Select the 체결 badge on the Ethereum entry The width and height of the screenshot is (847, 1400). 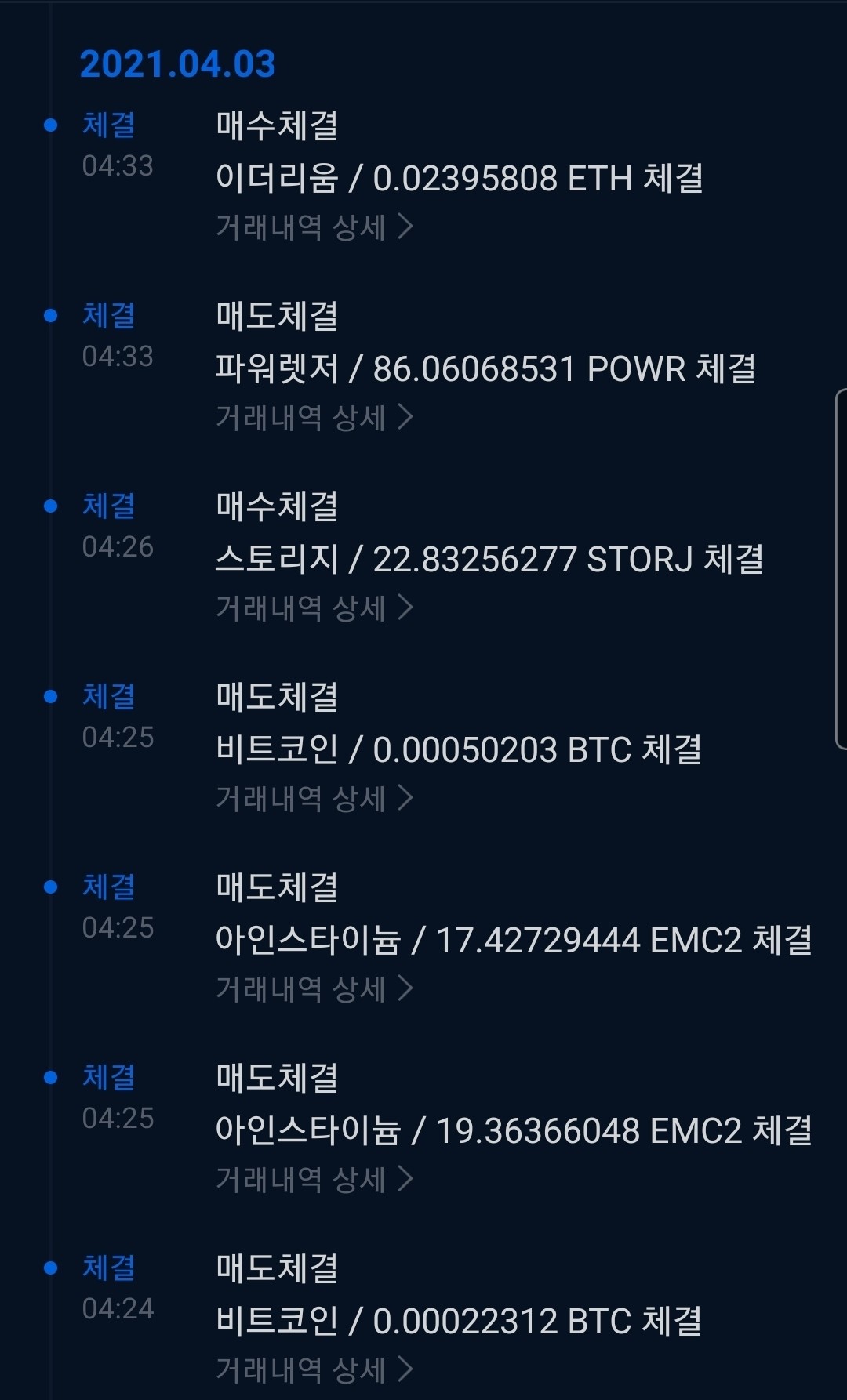click(106, 124)
